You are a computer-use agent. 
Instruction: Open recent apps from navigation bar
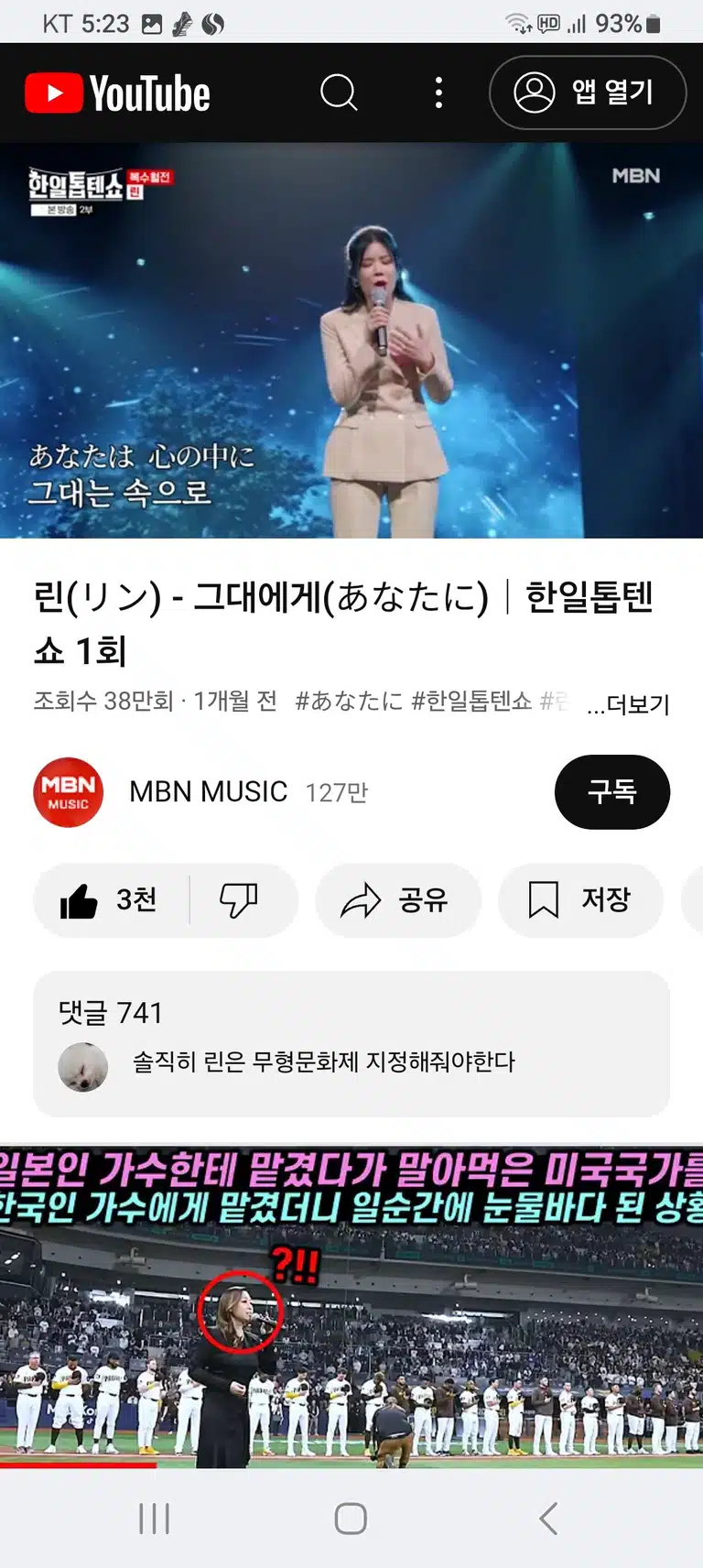[154, 1519]
